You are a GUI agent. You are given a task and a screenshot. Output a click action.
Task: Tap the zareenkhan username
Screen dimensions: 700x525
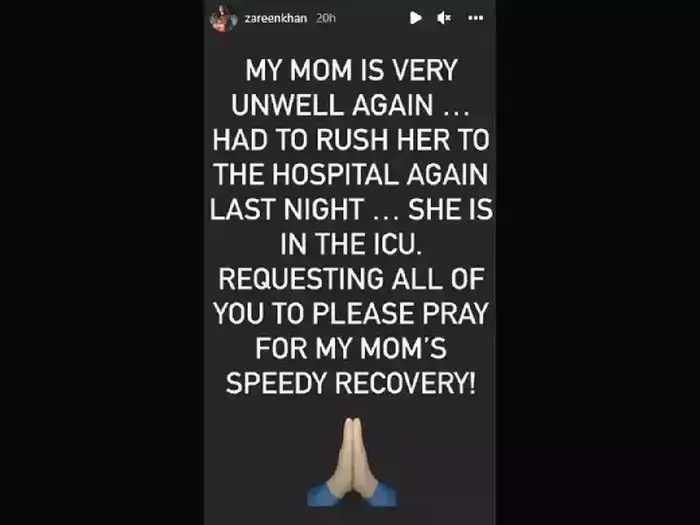(274, 18)
